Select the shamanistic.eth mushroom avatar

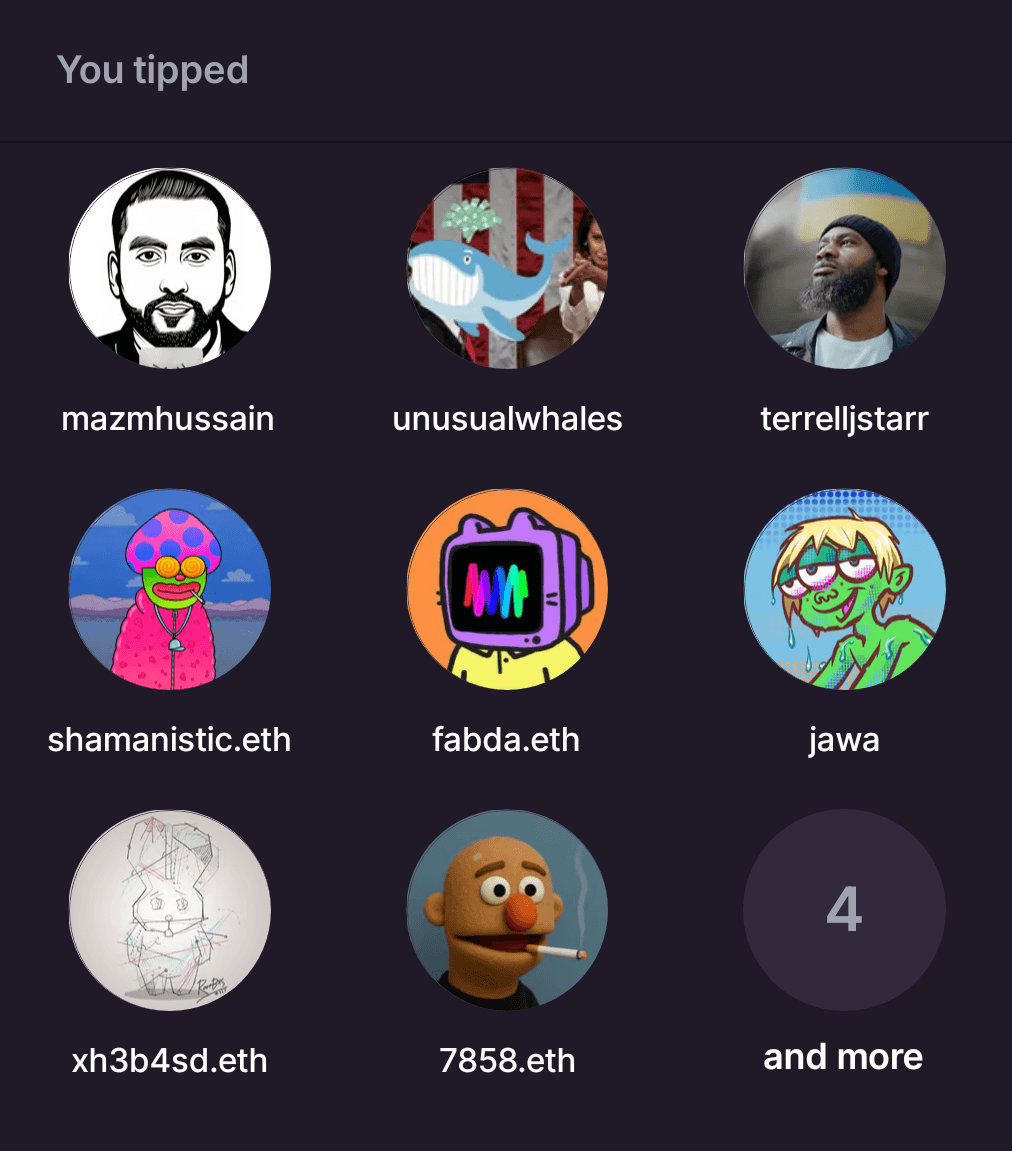pyautogui.click(x=169, y=589)
